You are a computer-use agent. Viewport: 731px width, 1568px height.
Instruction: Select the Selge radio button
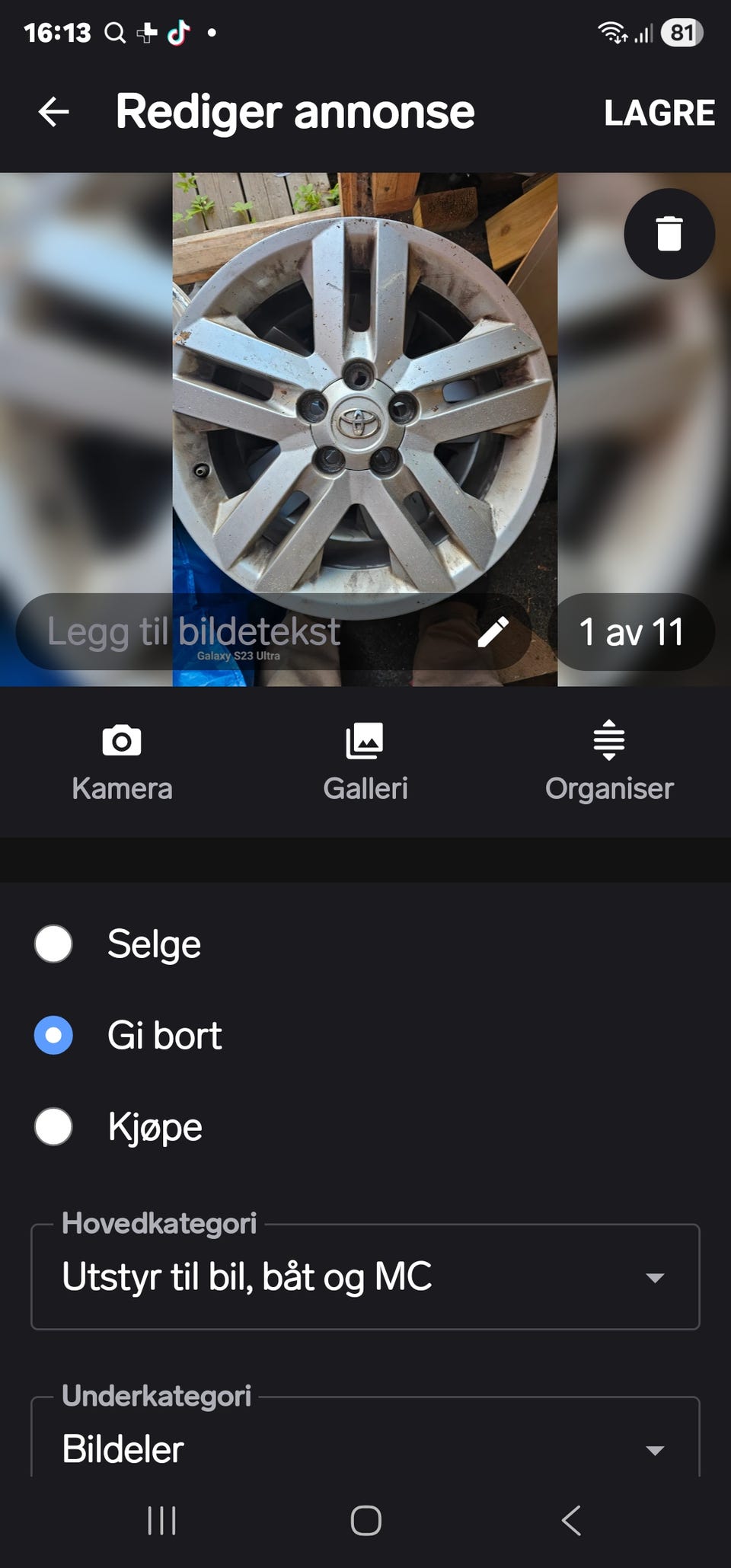[x=53, y=944]
